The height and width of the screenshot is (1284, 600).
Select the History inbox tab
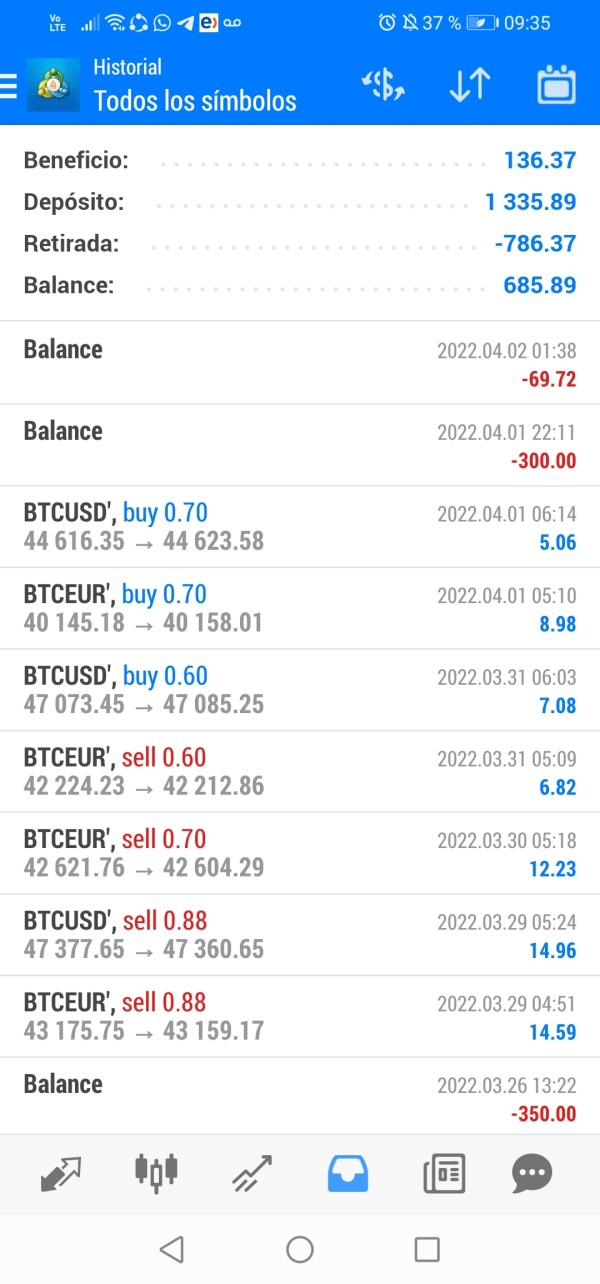pos(348,1173)
